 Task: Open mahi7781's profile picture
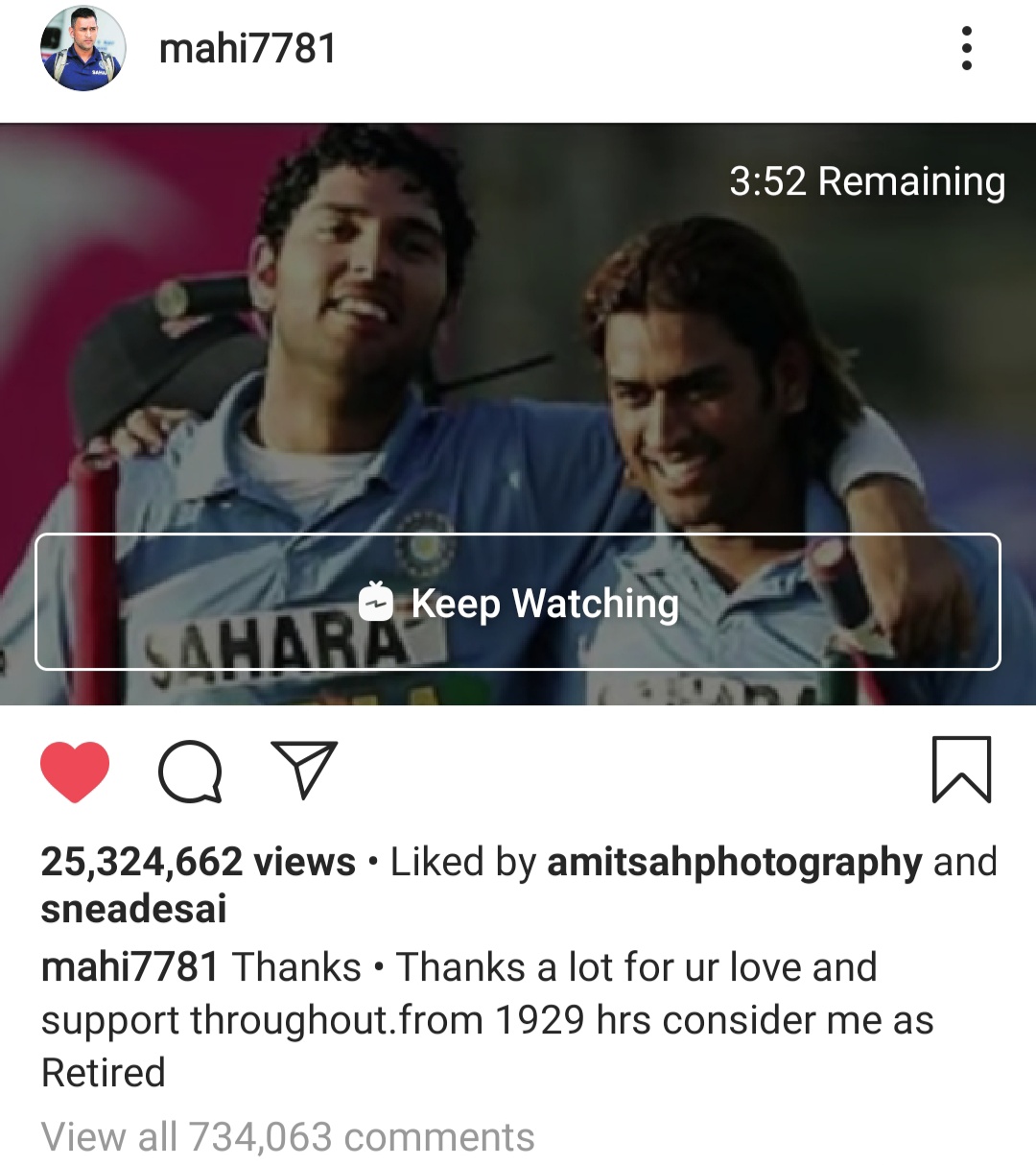pyautogui.click(x=82, y=49)
